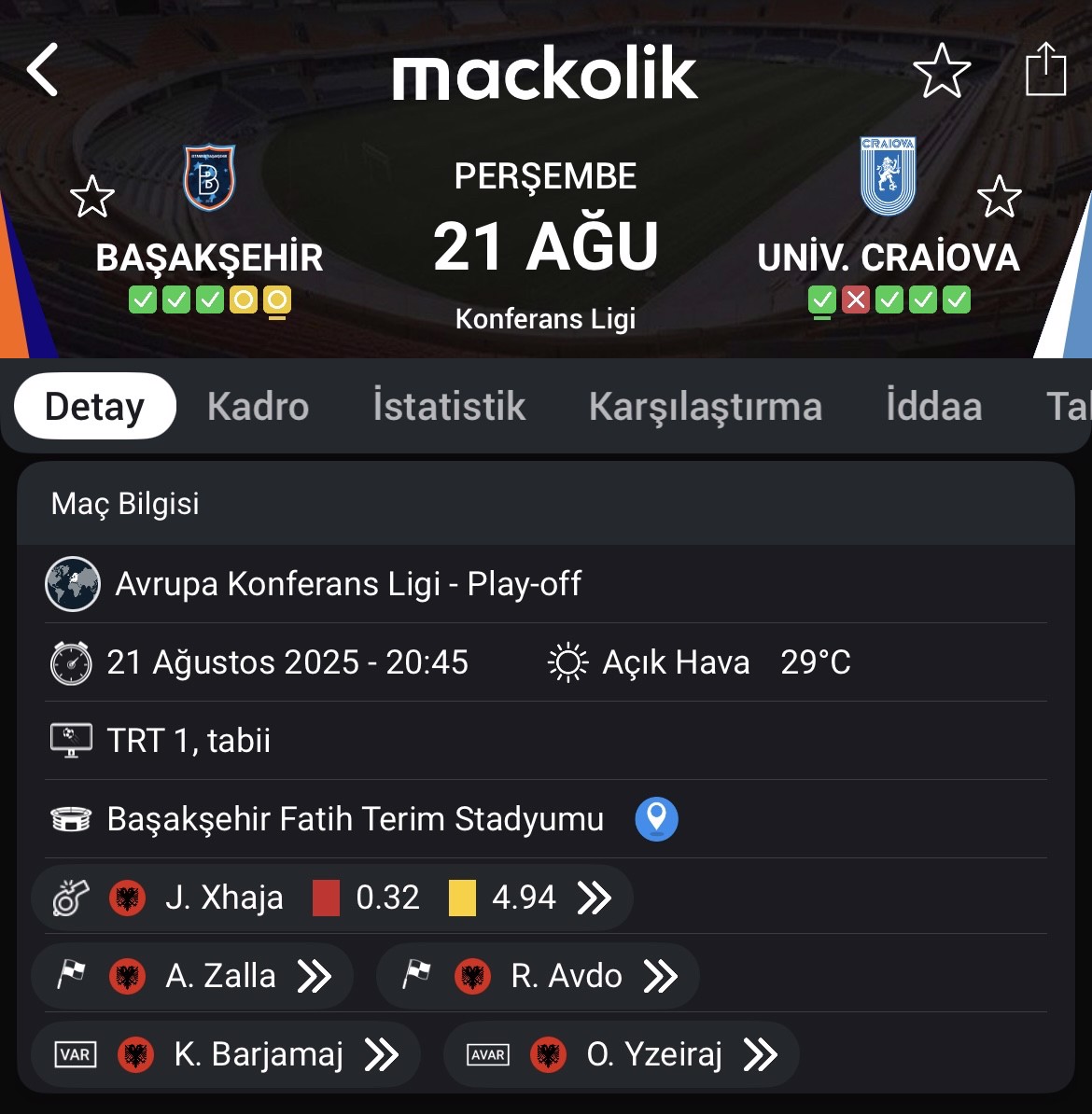Image resolution: width=1092 pixels, height=1114 pixels.
Task: Open referee J. Xhaja details
Action: 331,898
